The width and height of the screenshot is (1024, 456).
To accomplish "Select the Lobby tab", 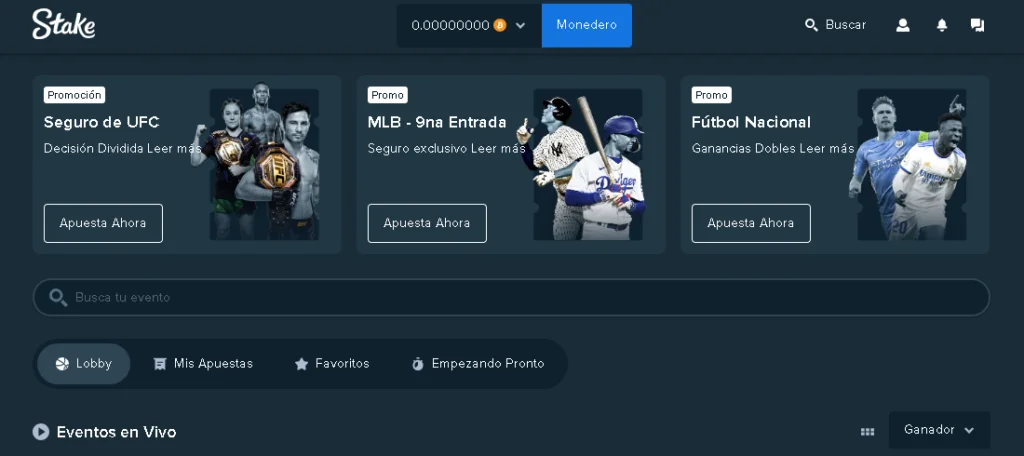I will coord(84,364).
